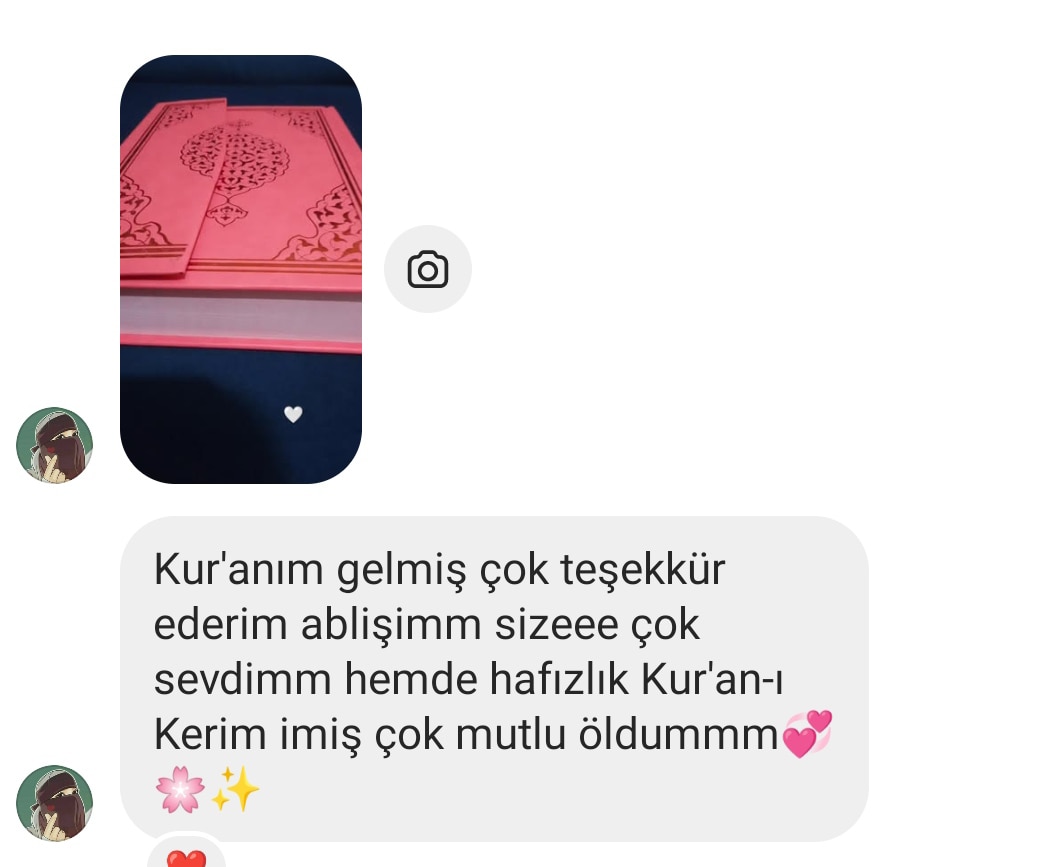The height and width of the screenshot is (867, 1046).
Task: Open sender's avatar beside the thank-you message
Action: pos(55,803)
